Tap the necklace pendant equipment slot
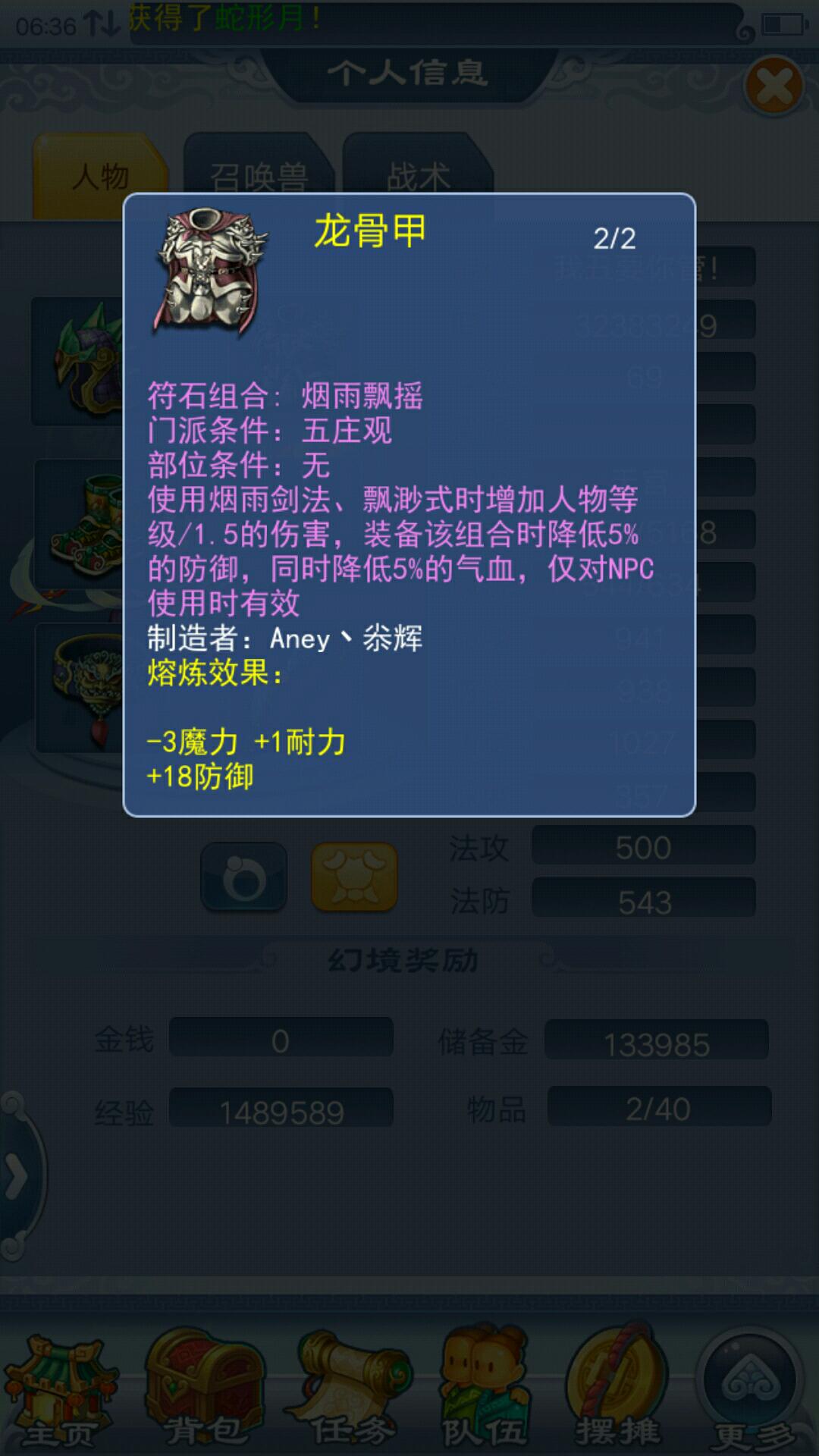 (83, 686)
